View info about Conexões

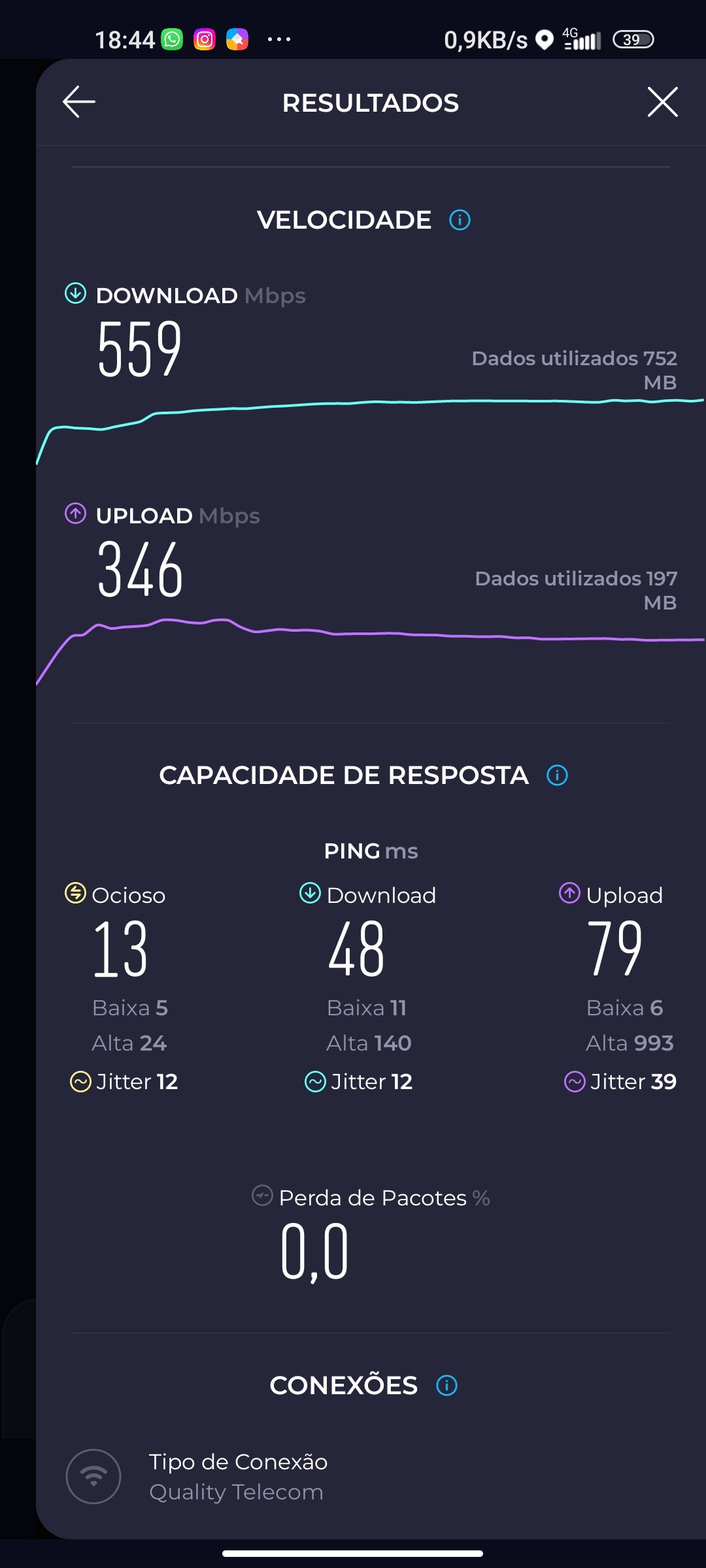pyautogui.click(x=446, y=1385)
